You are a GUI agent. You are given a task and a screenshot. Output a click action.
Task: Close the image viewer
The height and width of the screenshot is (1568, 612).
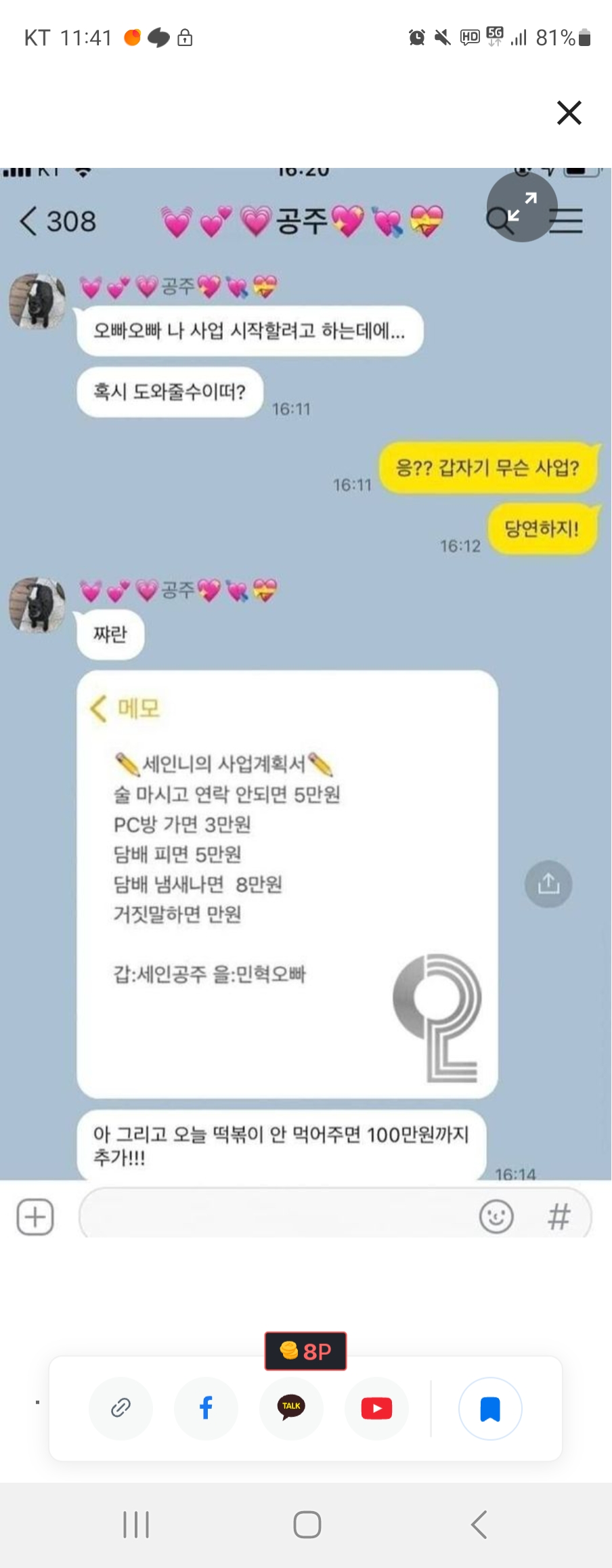click(569, 112)
